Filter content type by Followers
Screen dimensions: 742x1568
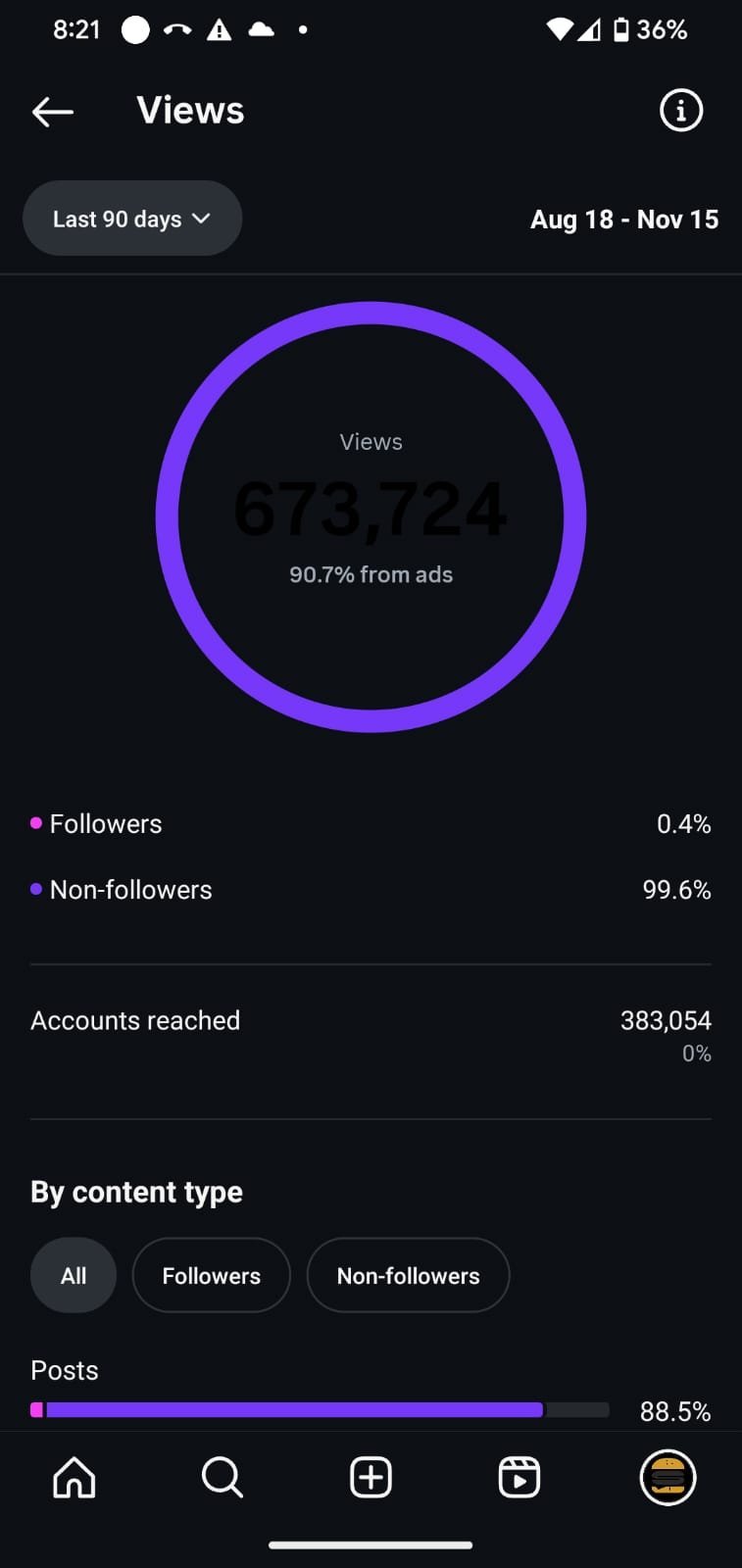click(212, 1275)
